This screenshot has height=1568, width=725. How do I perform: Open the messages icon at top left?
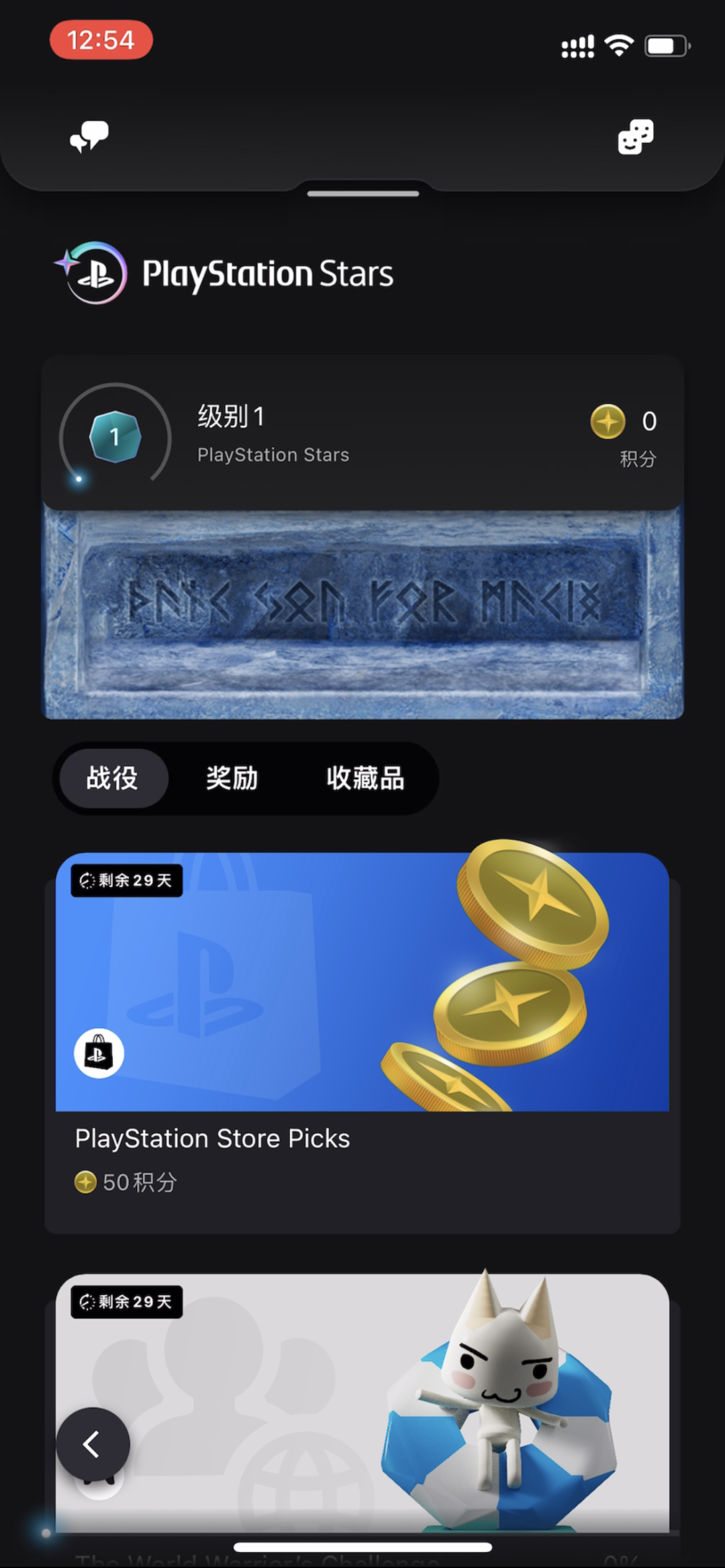point(89,137)
